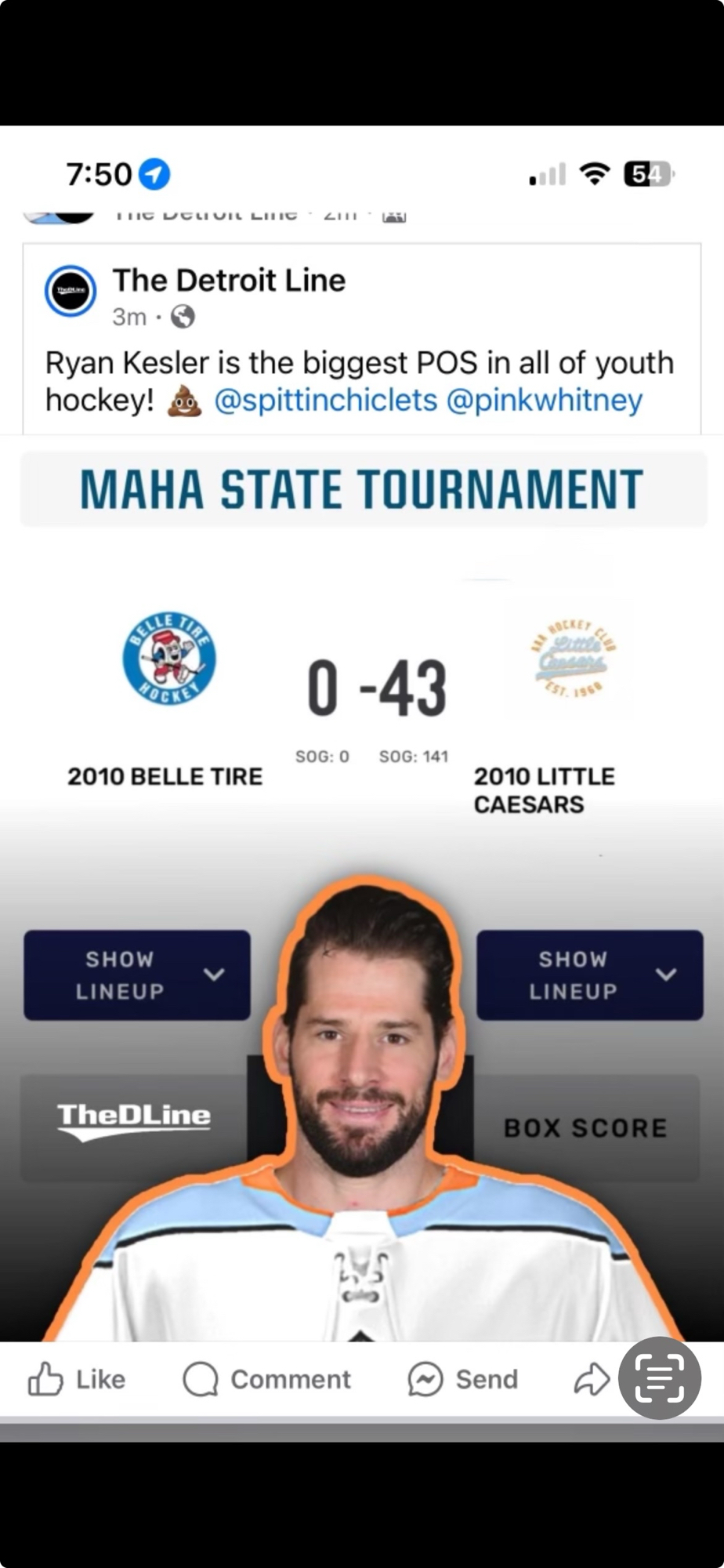724x1568 pixels.
Task: Open The Detroit Line profile name
Action: tap(229, 281)
